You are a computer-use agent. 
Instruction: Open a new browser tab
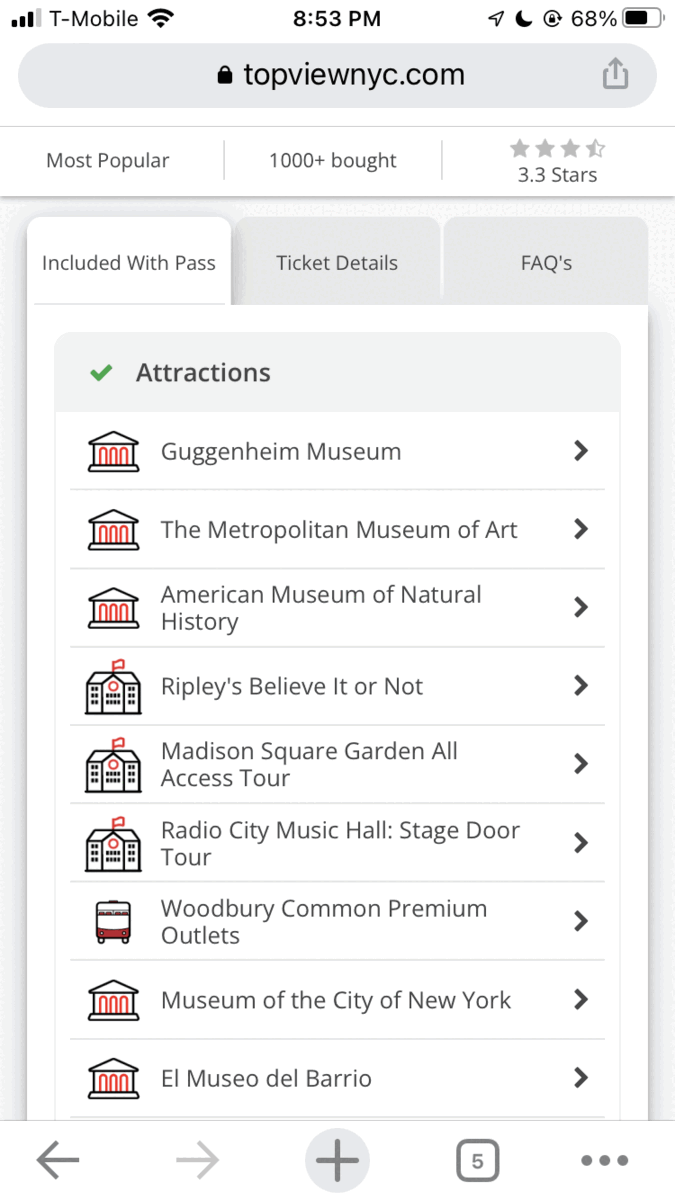(x=337, y=1161)
